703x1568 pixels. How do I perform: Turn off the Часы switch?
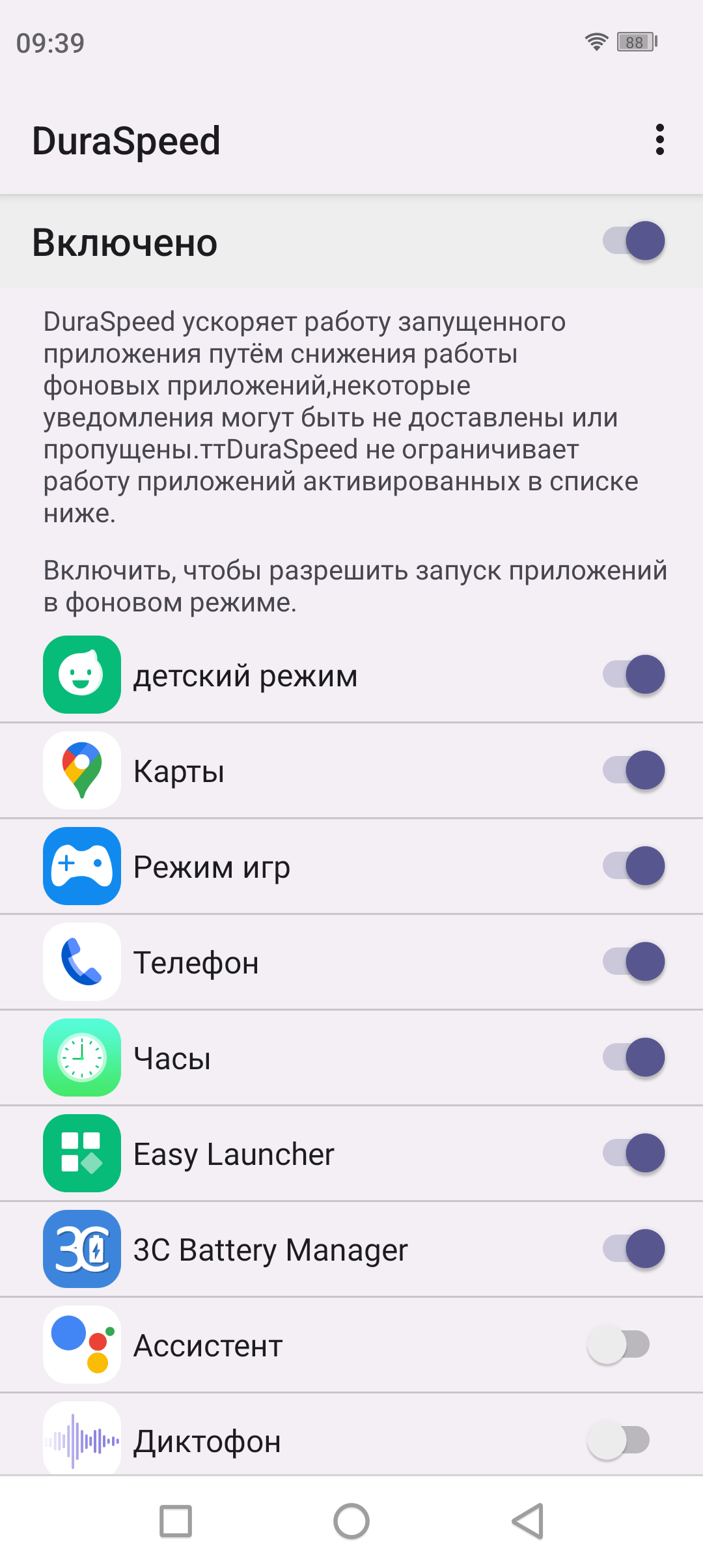coord(634,1057)
